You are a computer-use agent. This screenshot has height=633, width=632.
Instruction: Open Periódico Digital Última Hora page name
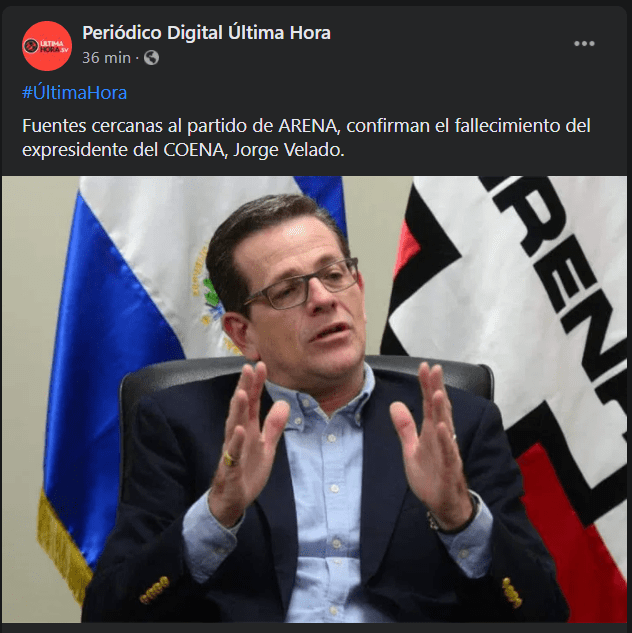click(x=206, y=33)
